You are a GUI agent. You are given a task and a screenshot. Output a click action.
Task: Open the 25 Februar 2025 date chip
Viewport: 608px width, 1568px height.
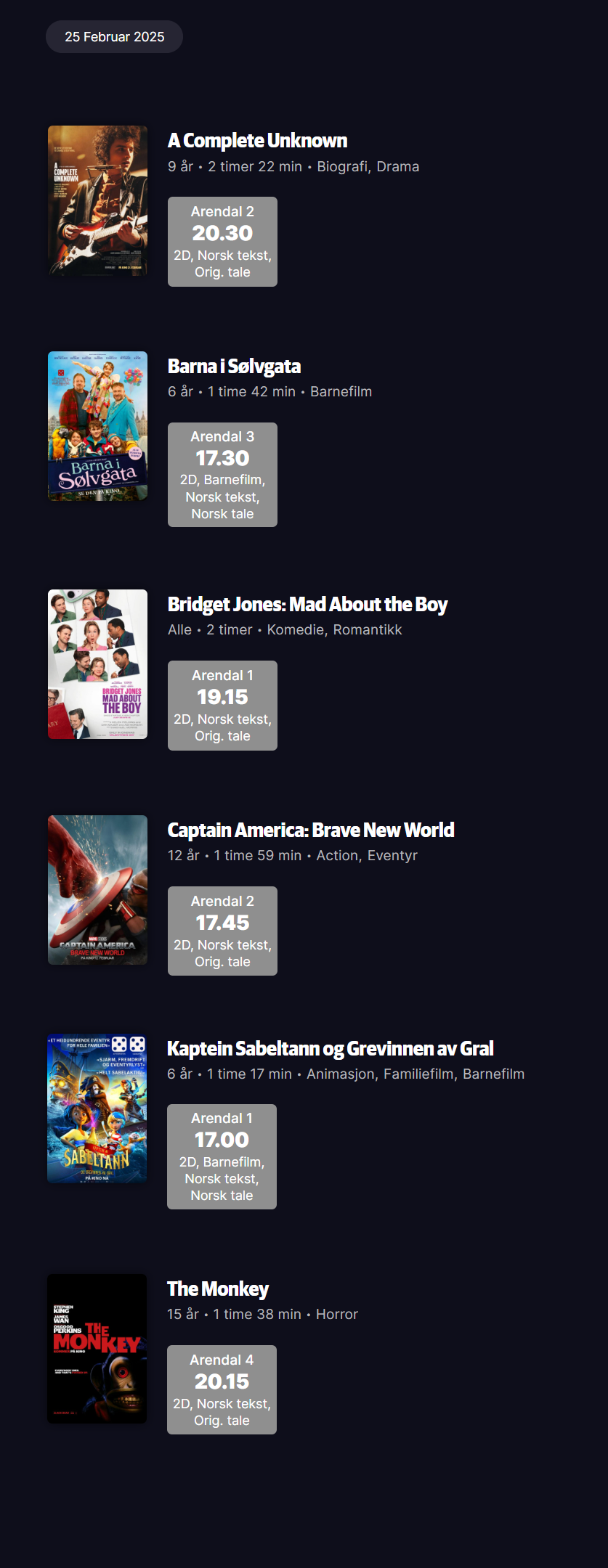(x=114, y=37)
